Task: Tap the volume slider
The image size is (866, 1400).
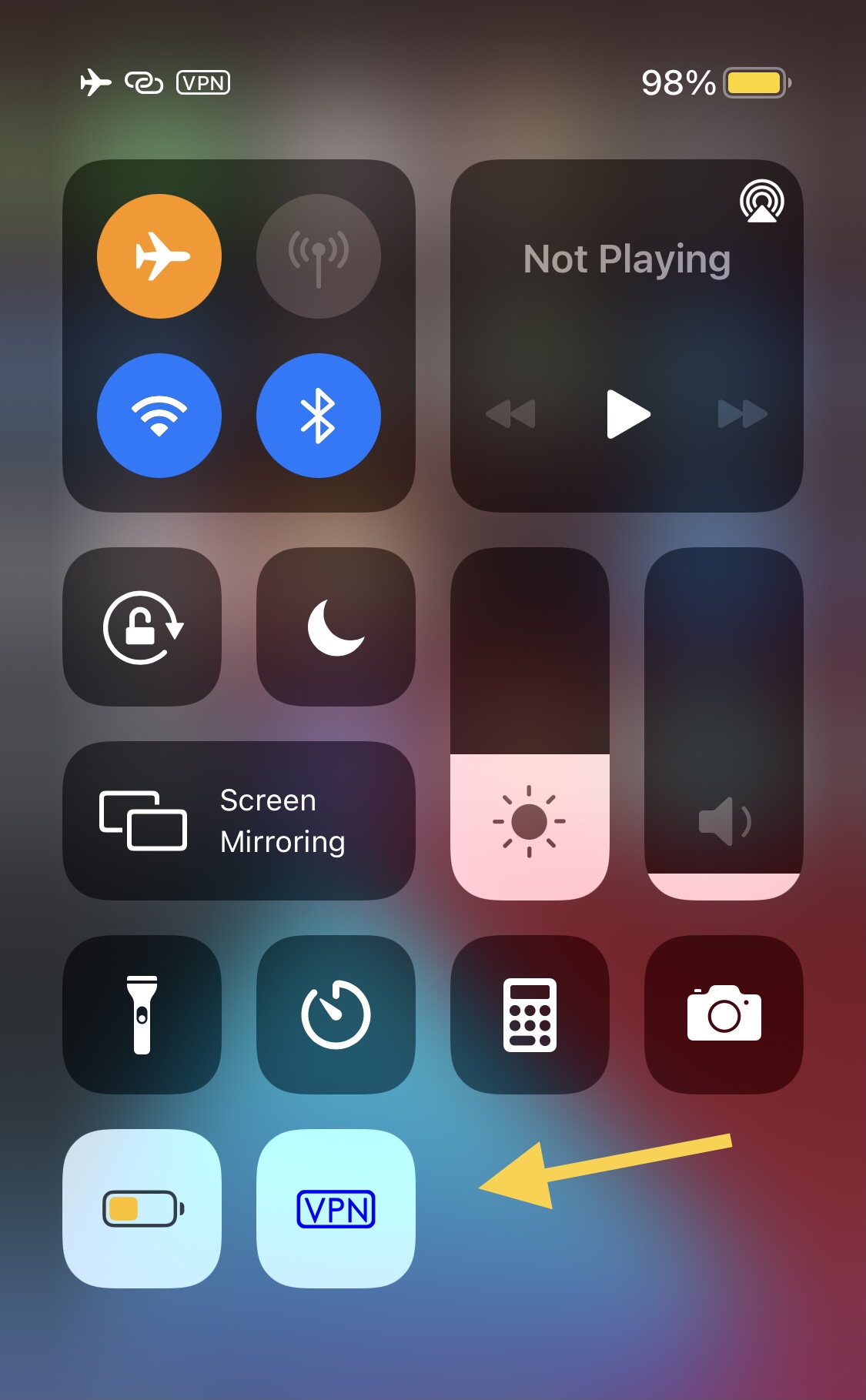Action: tap(724, 723)
